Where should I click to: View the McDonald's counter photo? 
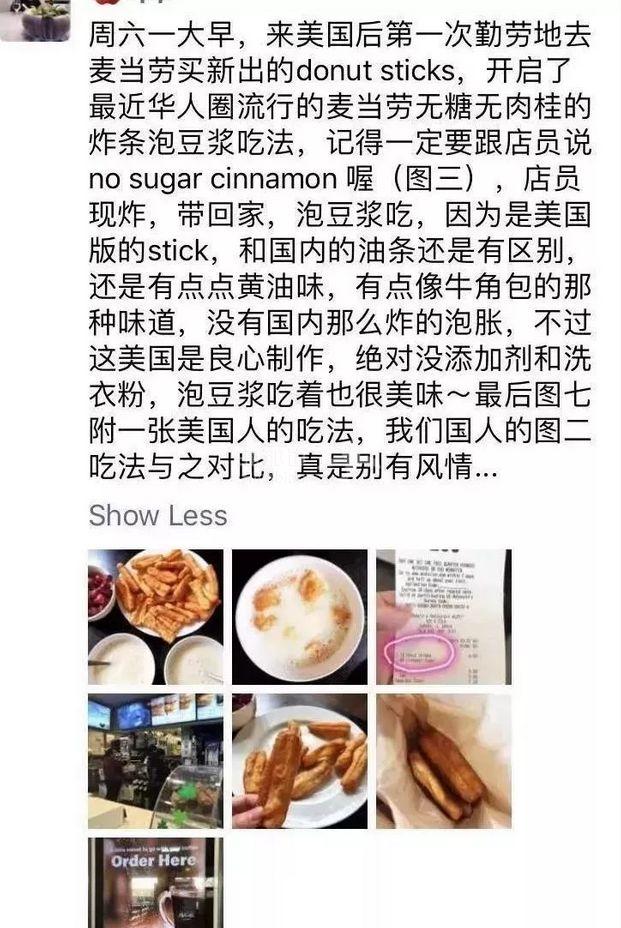(155, 760)
